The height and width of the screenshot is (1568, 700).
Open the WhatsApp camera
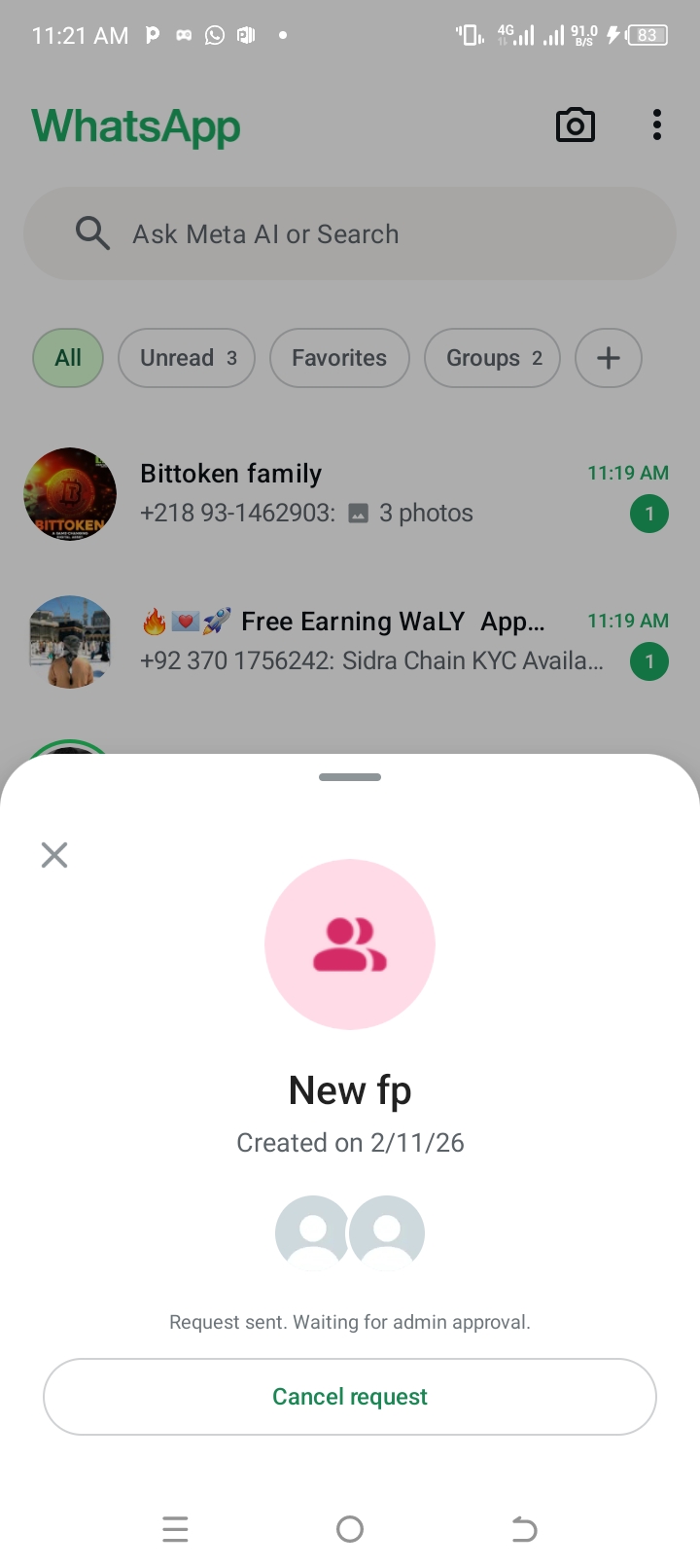tap(576, 125)
